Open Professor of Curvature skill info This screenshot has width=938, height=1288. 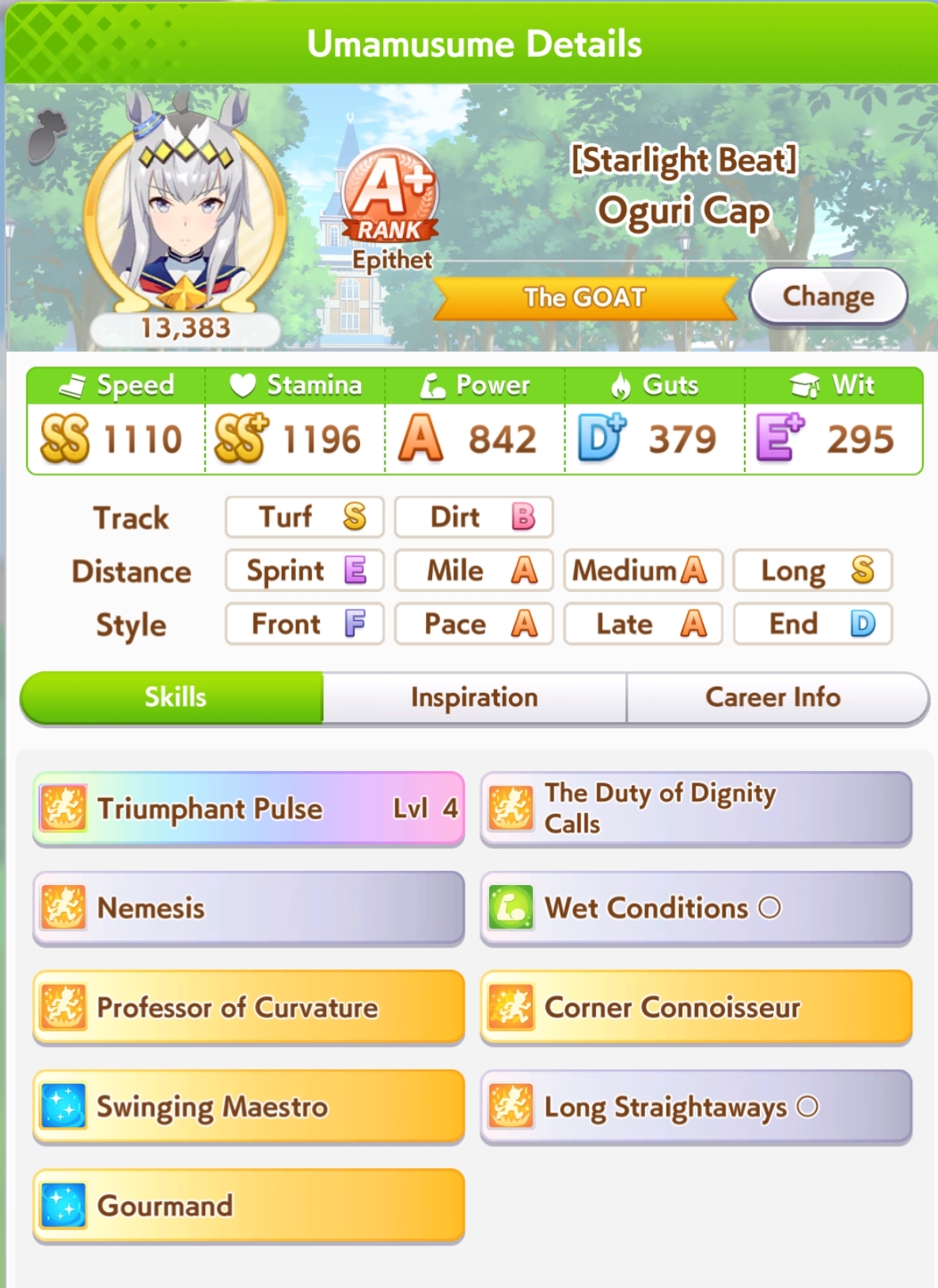tap(249, 1007)
